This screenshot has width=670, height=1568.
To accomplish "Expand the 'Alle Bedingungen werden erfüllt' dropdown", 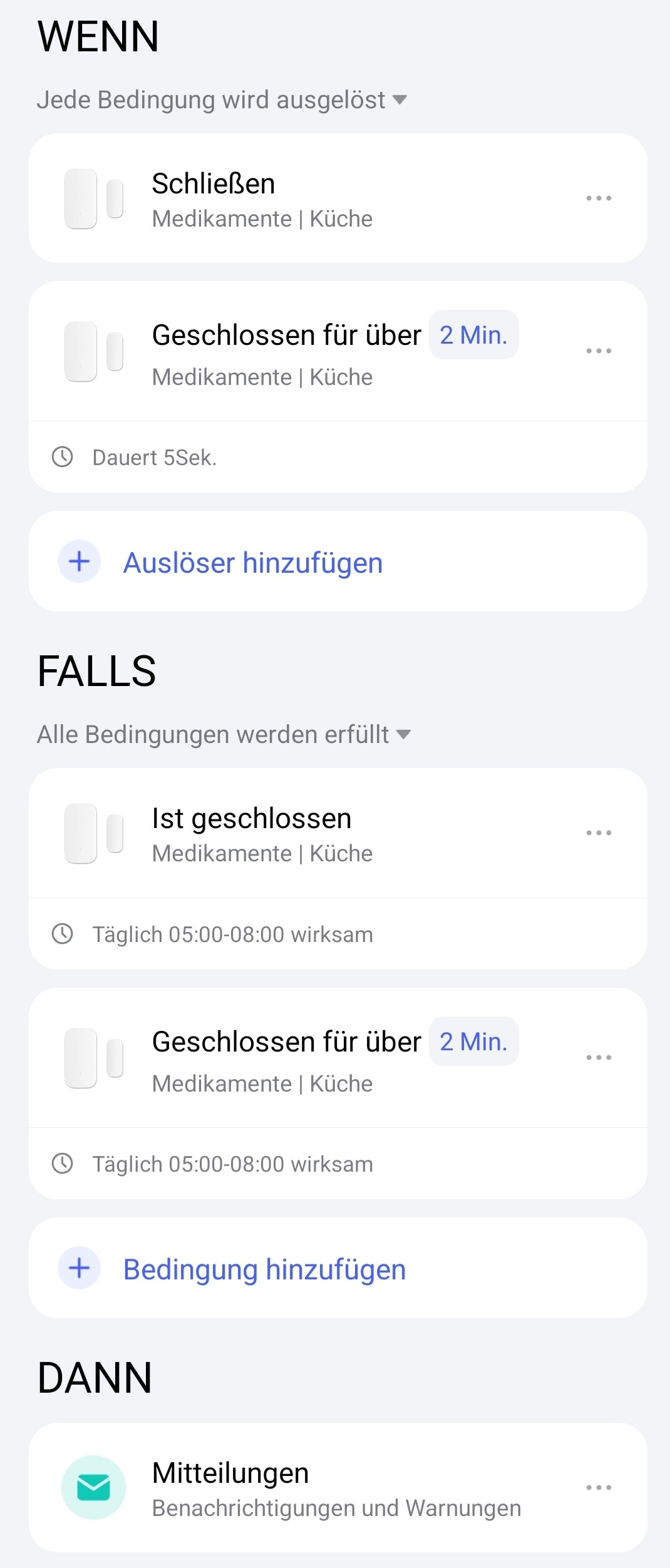I will [224, 734].
